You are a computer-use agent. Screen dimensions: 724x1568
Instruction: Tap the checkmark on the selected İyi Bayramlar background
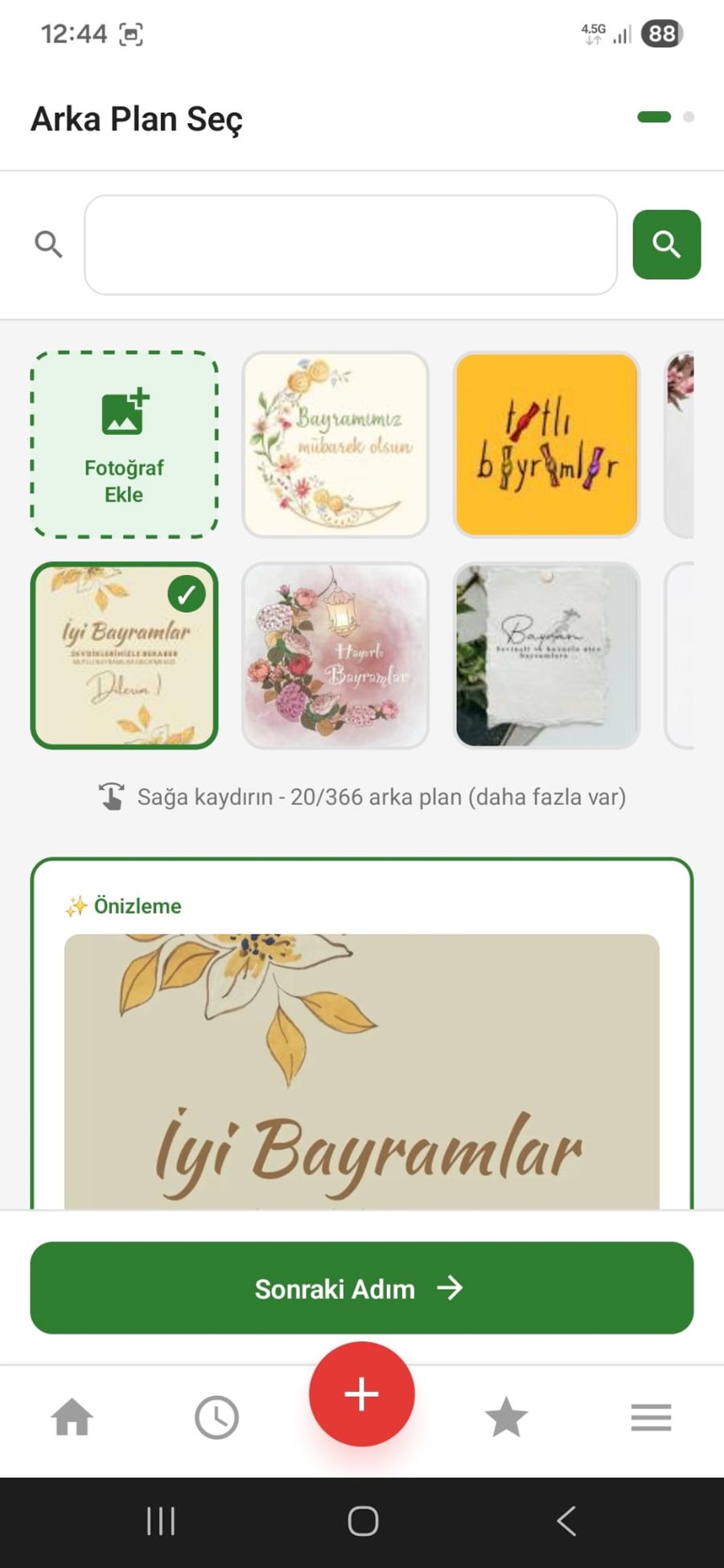(x=187, y=595)
